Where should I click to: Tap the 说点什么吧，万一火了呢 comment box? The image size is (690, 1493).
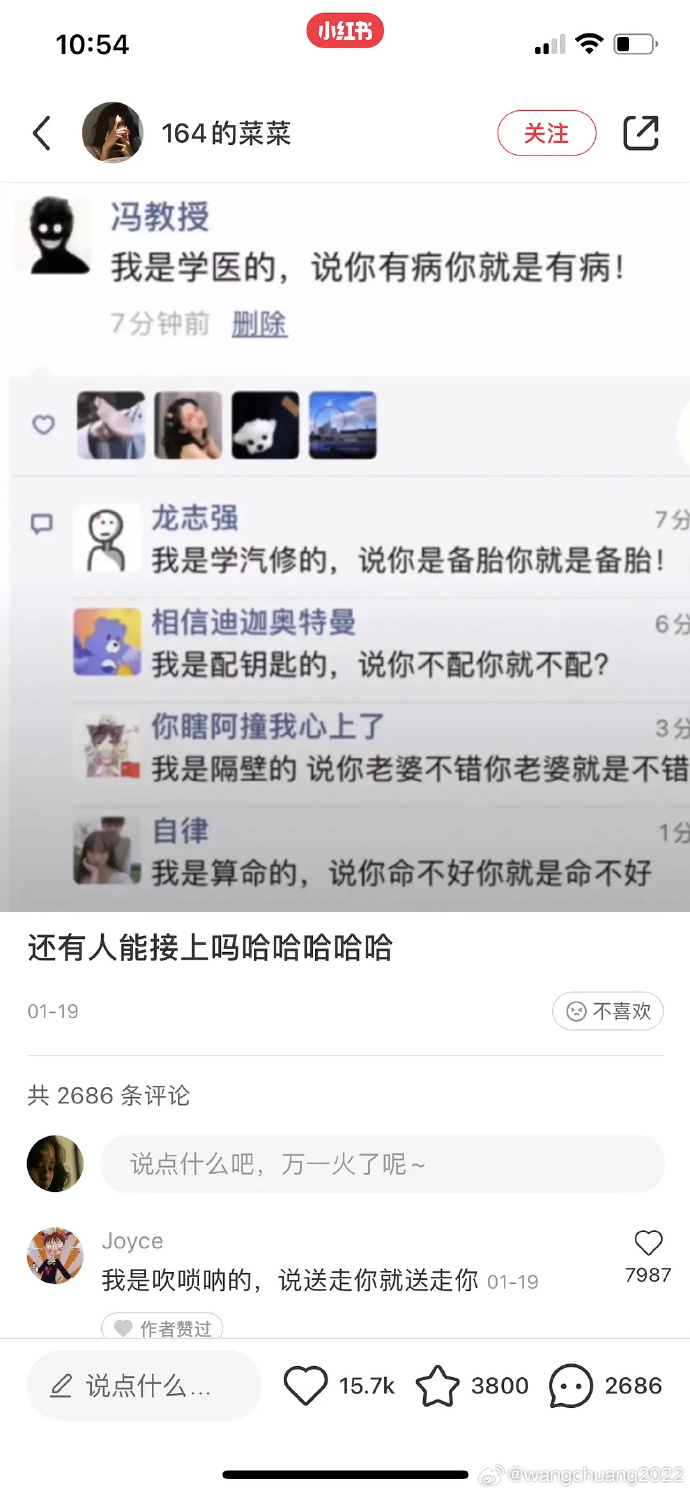tap(382, 1164)
